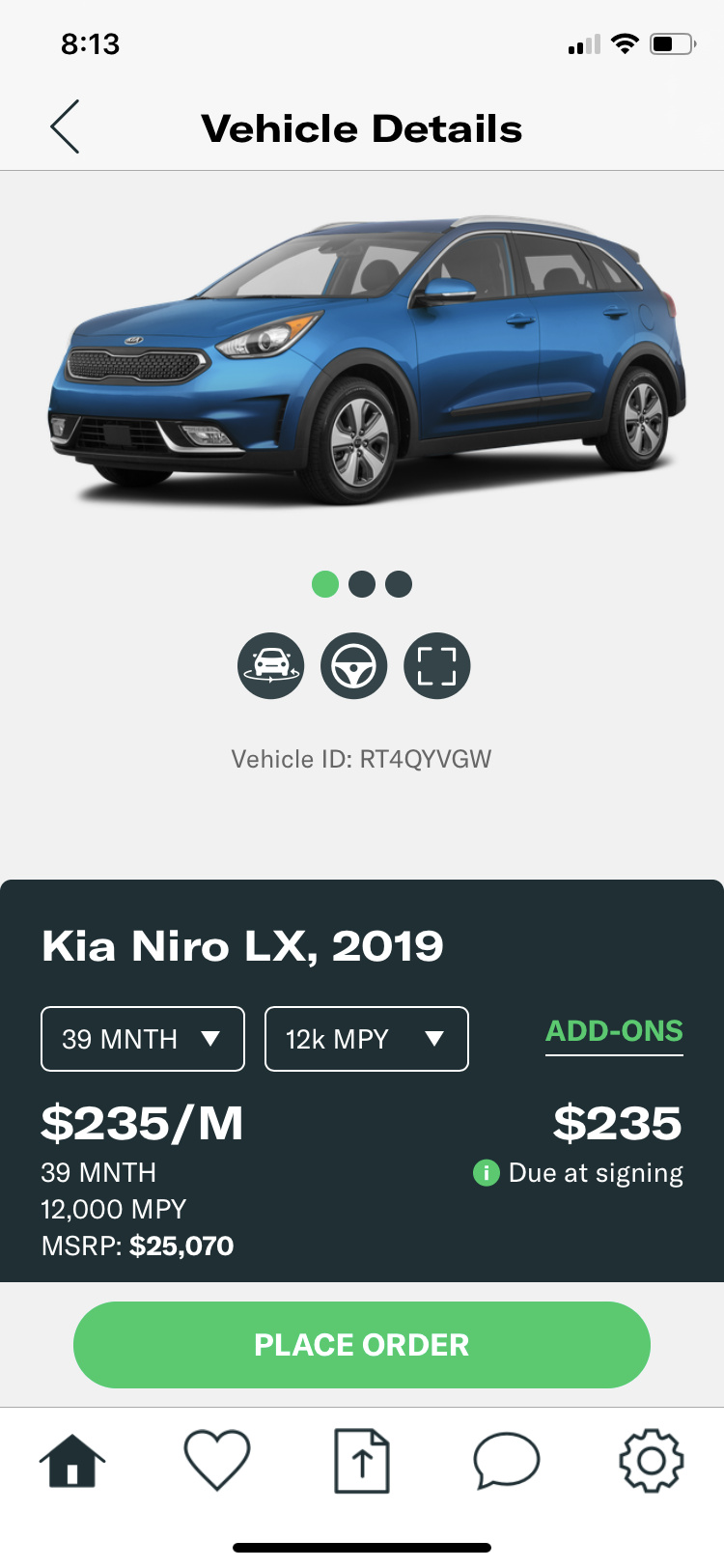Tap the info icon beside Due at signing
724x1568 pixels.
[486, 1173]
